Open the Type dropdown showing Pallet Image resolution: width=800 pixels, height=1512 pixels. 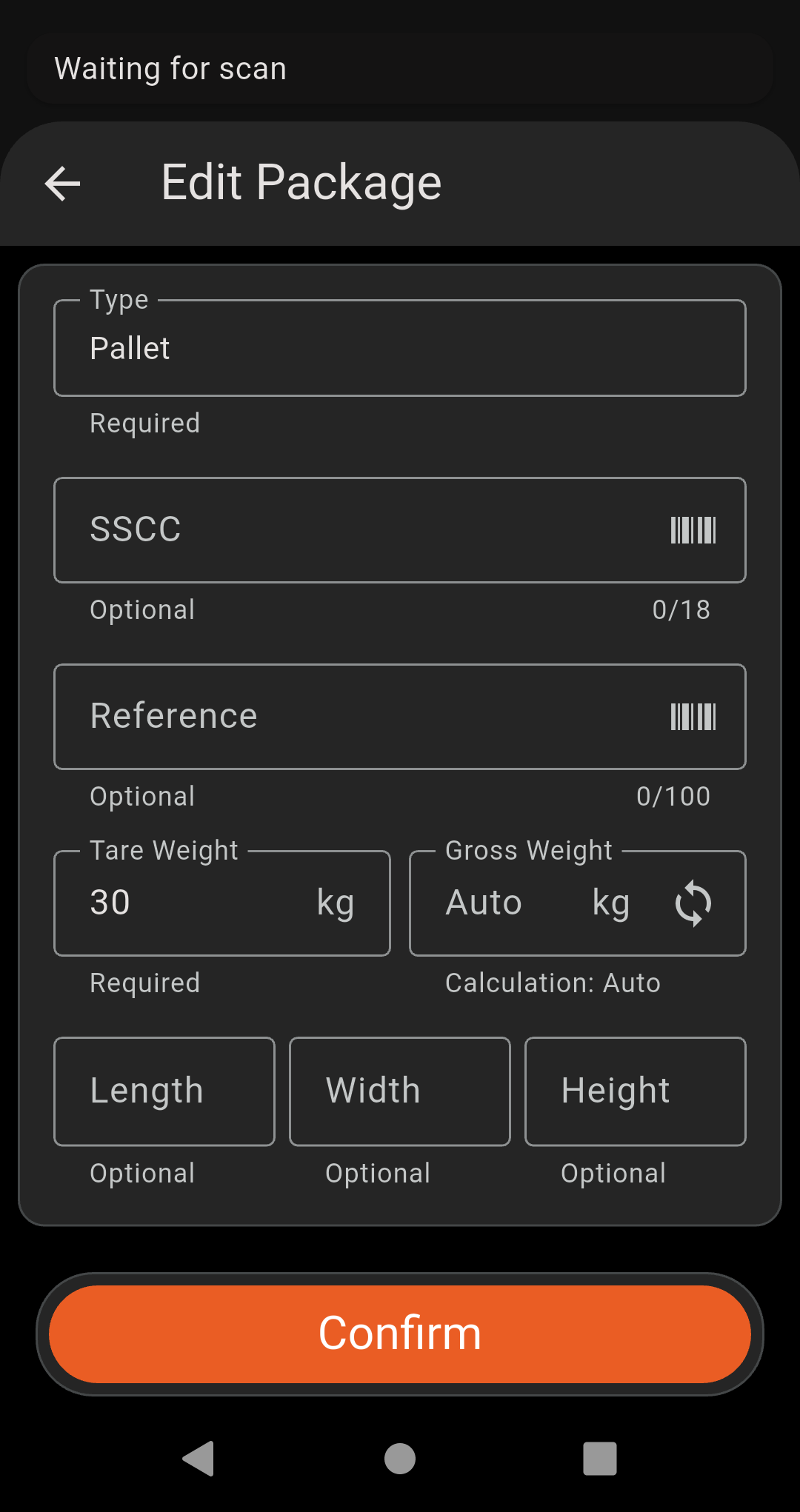click(x=400, y=348)
